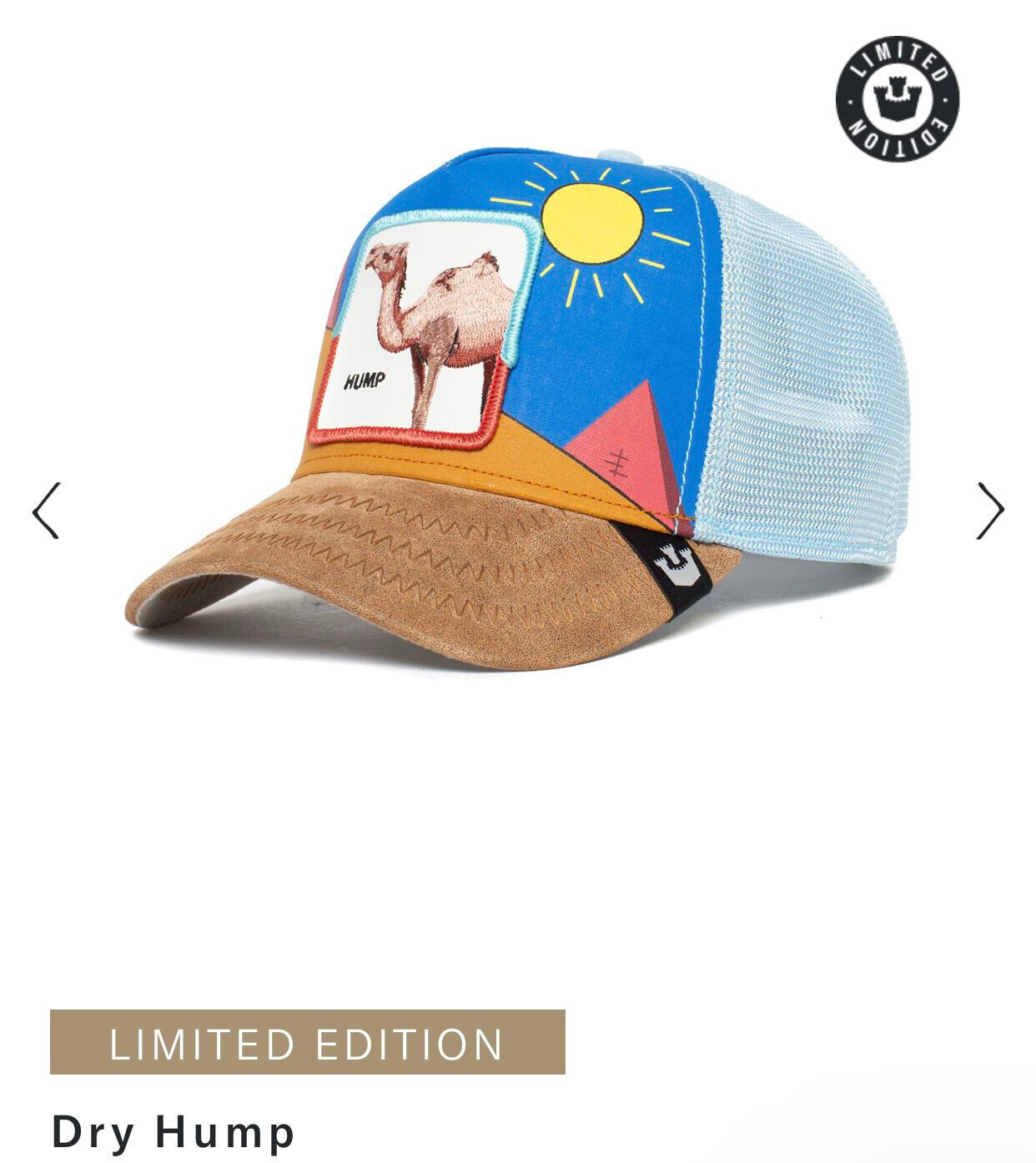Show the previous product image
The image size is (1036, 1163).
tap(46, 511)
